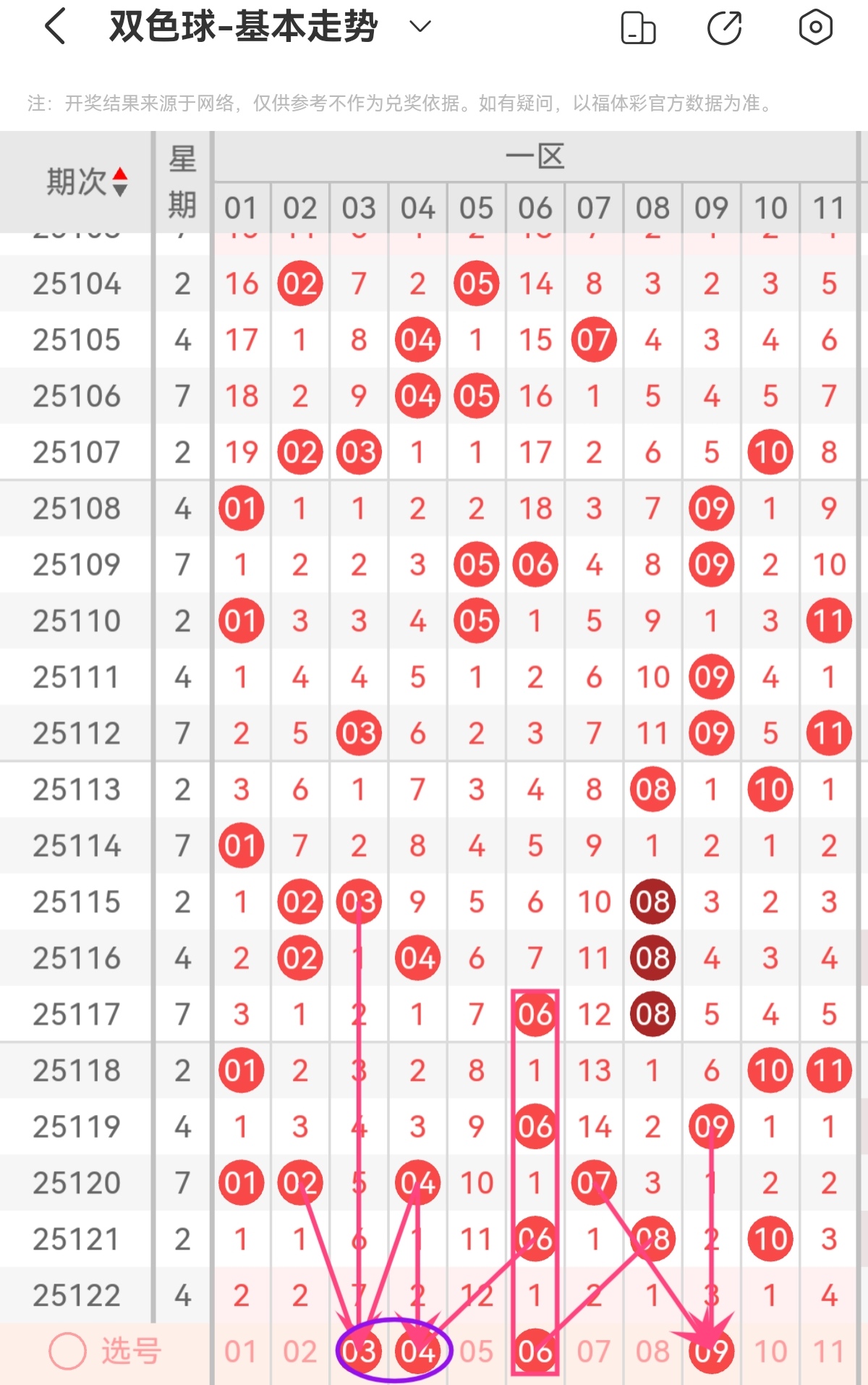Deselect circled number 03 in selection row

359,1349
